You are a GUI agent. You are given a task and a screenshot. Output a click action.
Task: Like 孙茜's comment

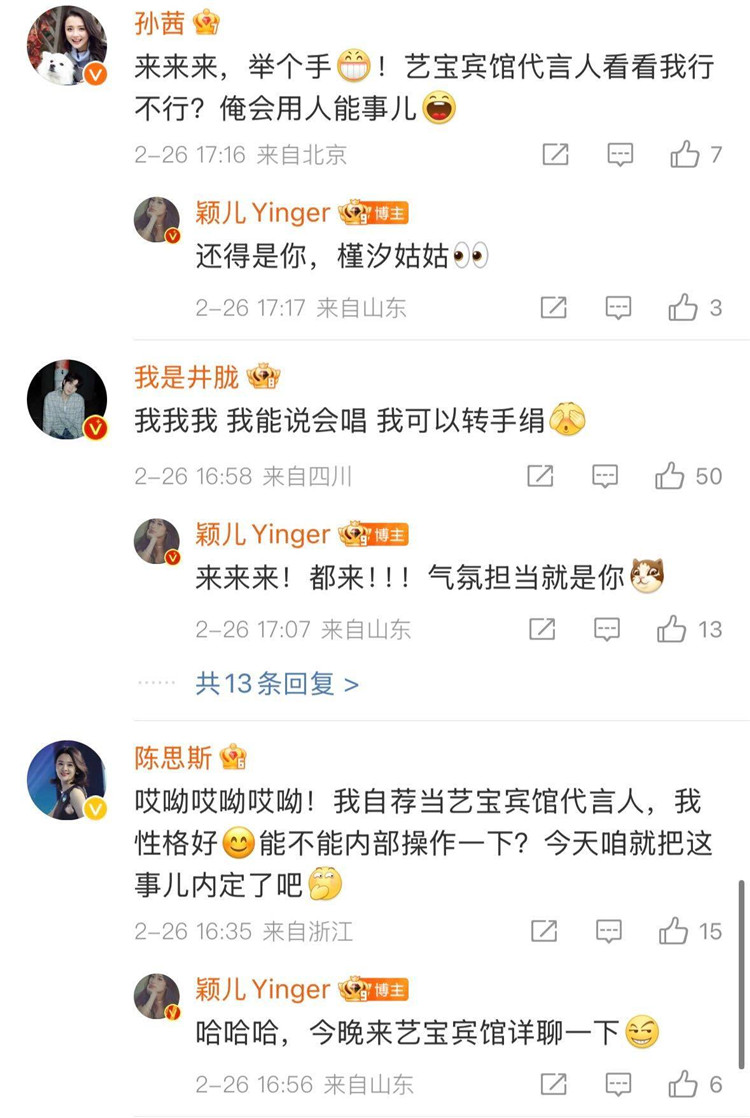[x=685, y=155]
